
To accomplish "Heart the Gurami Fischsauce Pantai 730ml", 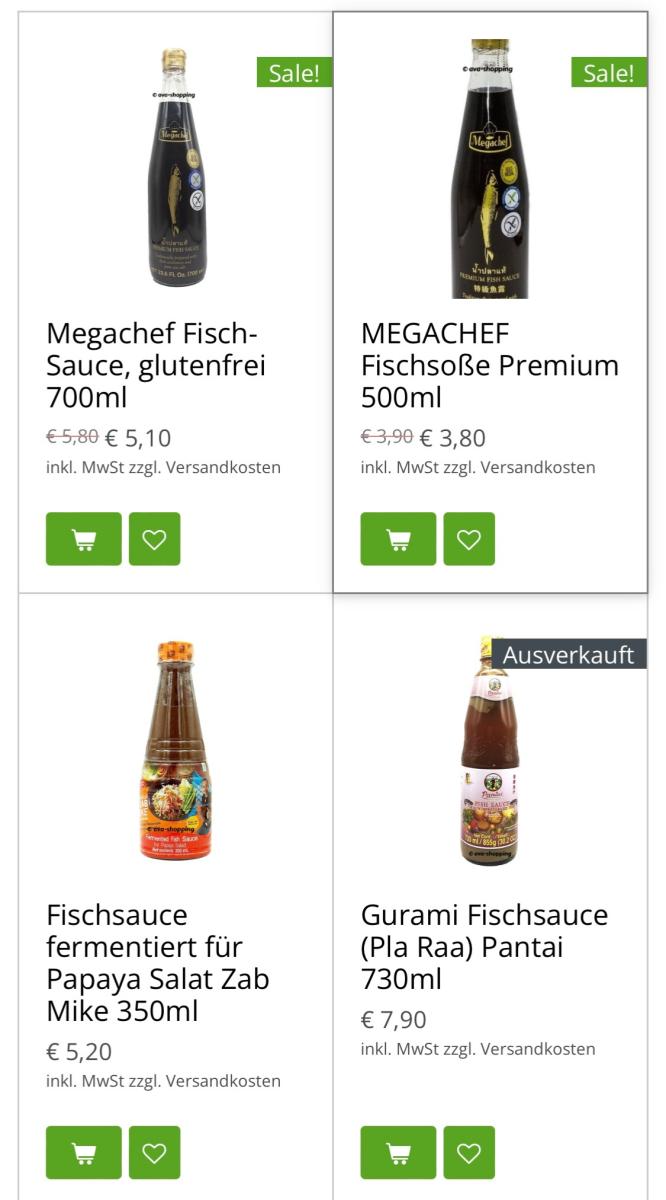I will 469,1153.
